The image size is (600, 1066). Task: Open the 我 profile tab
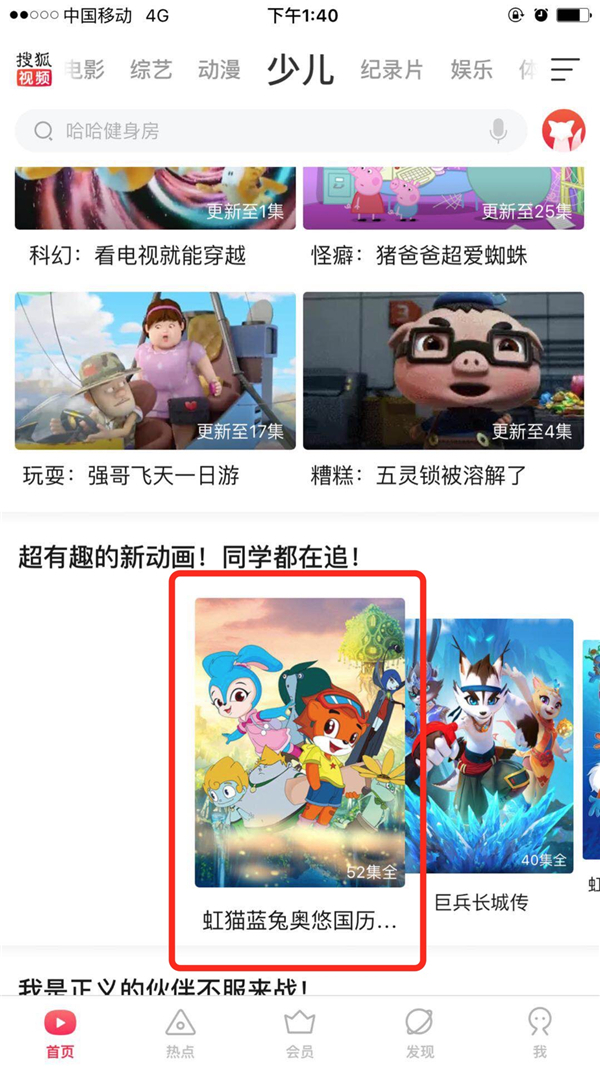540,1033
